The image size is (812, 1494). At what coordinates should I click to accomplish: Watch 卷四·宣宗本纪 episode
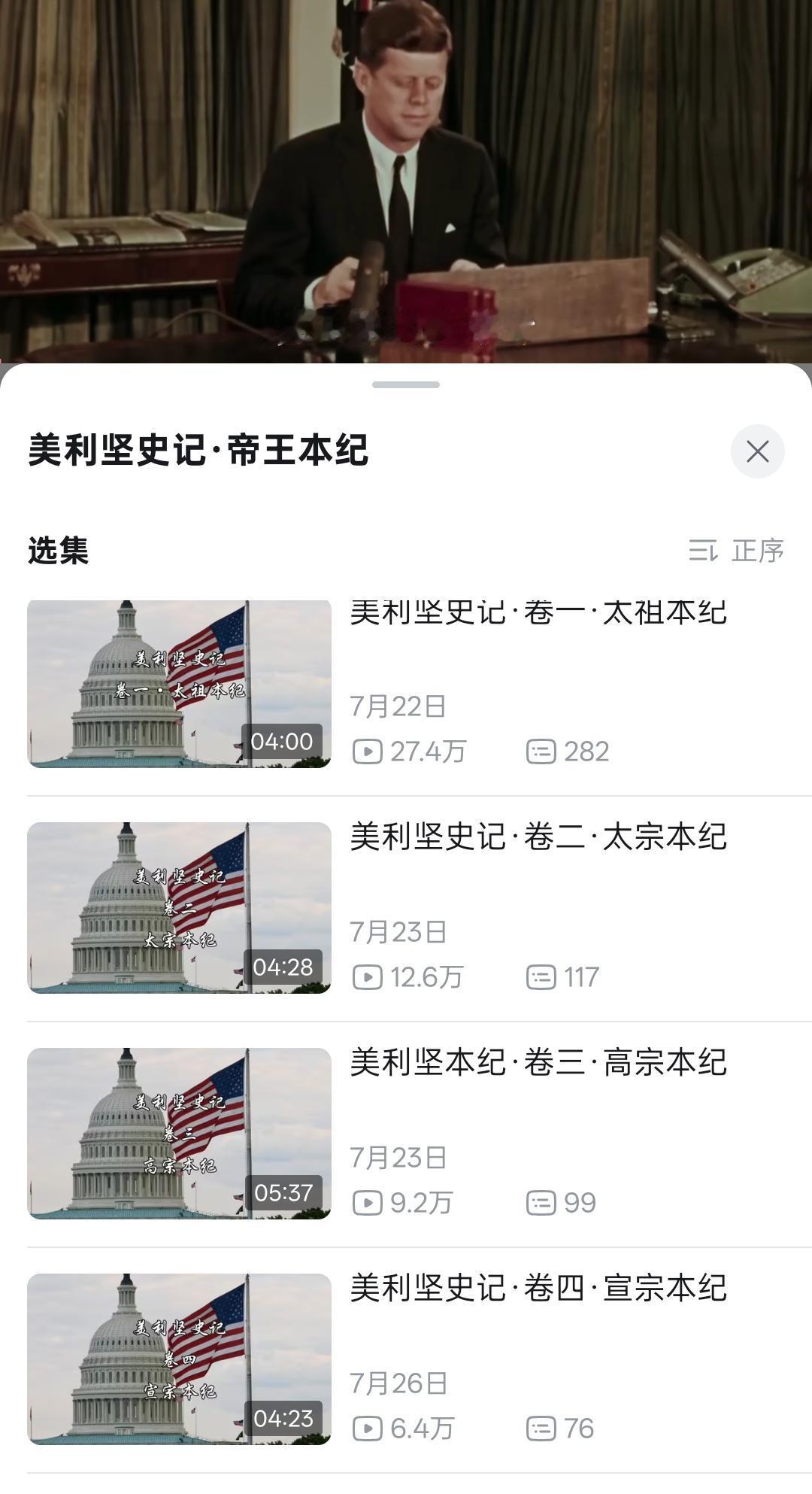pyautogui.click(x=179, y=1359)
